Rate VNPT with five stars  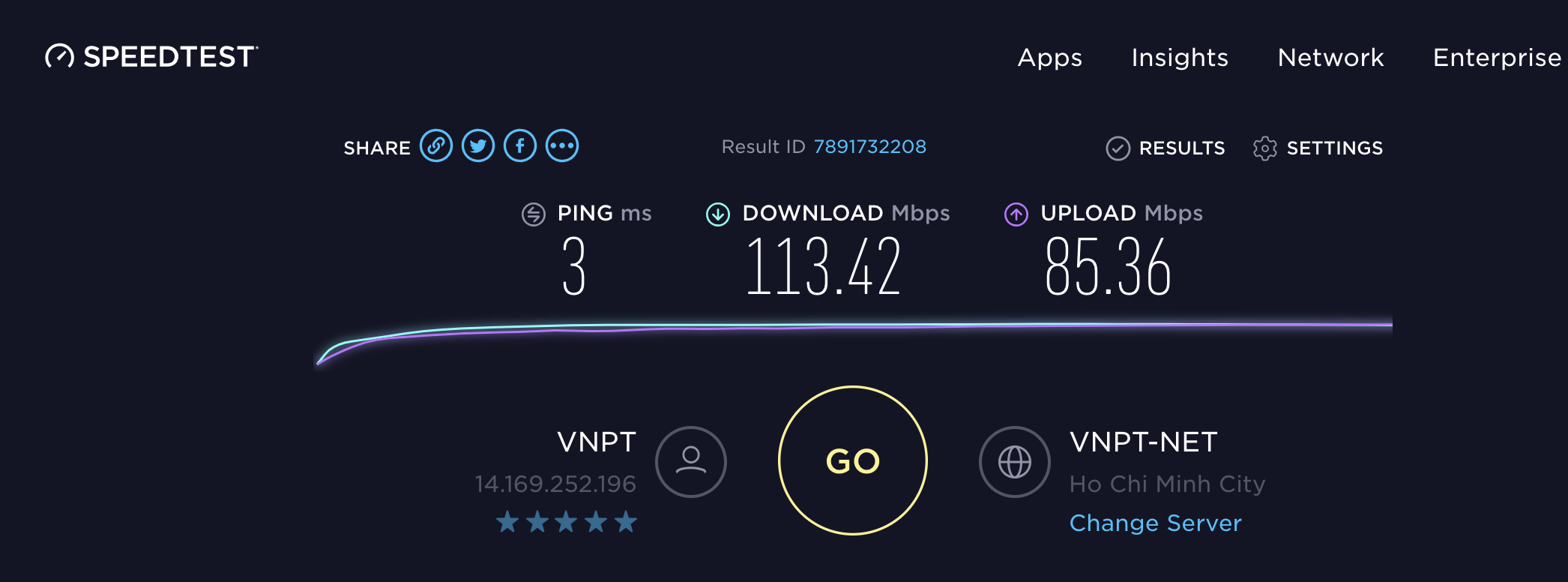coord(626,521)
